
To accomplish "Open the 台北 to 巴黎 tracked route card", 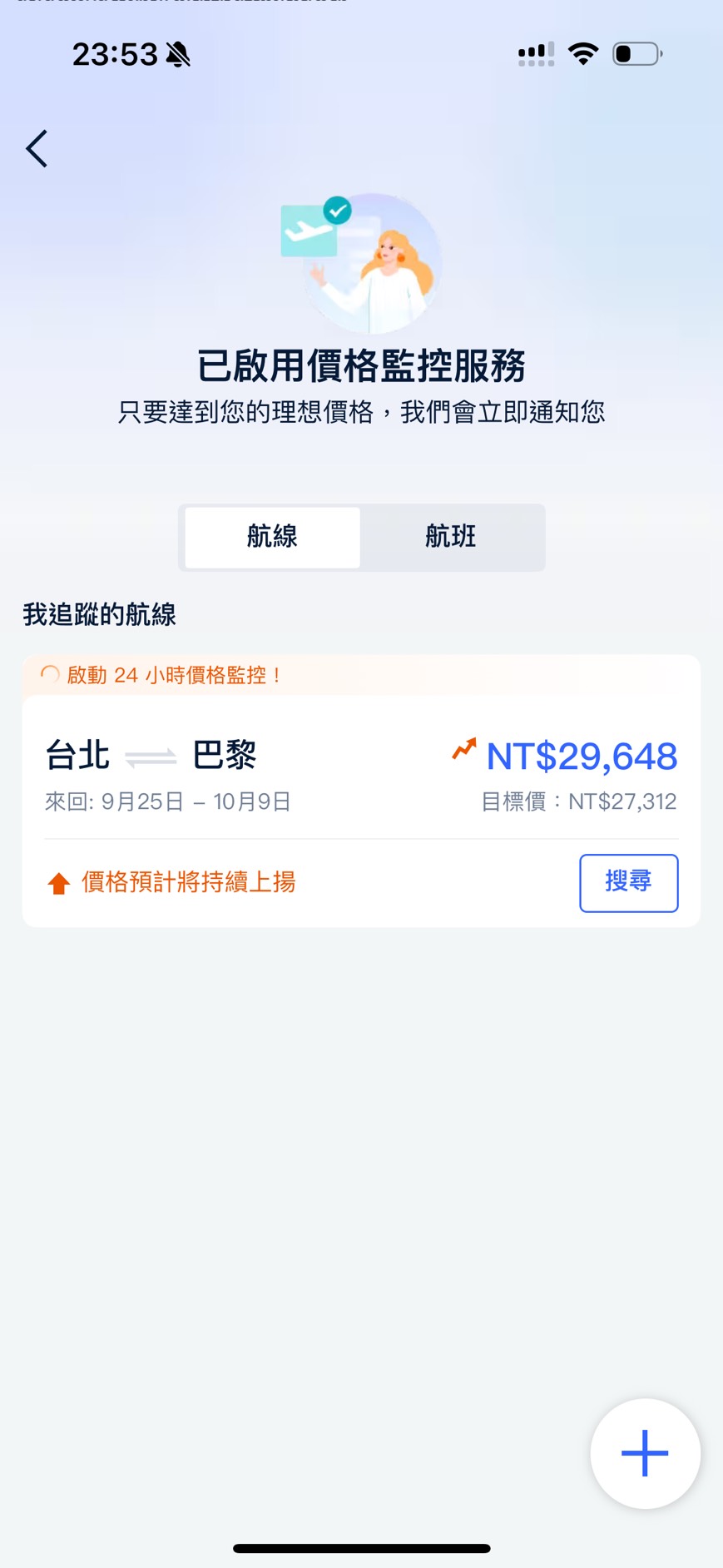I will [x=250, y=774].
